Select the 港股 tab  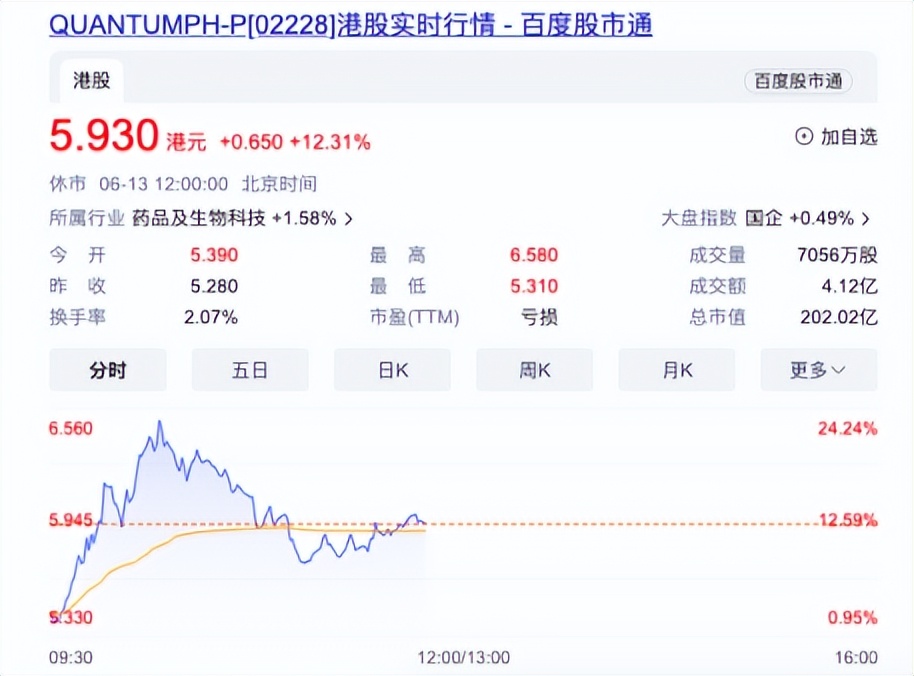point(91,81)
